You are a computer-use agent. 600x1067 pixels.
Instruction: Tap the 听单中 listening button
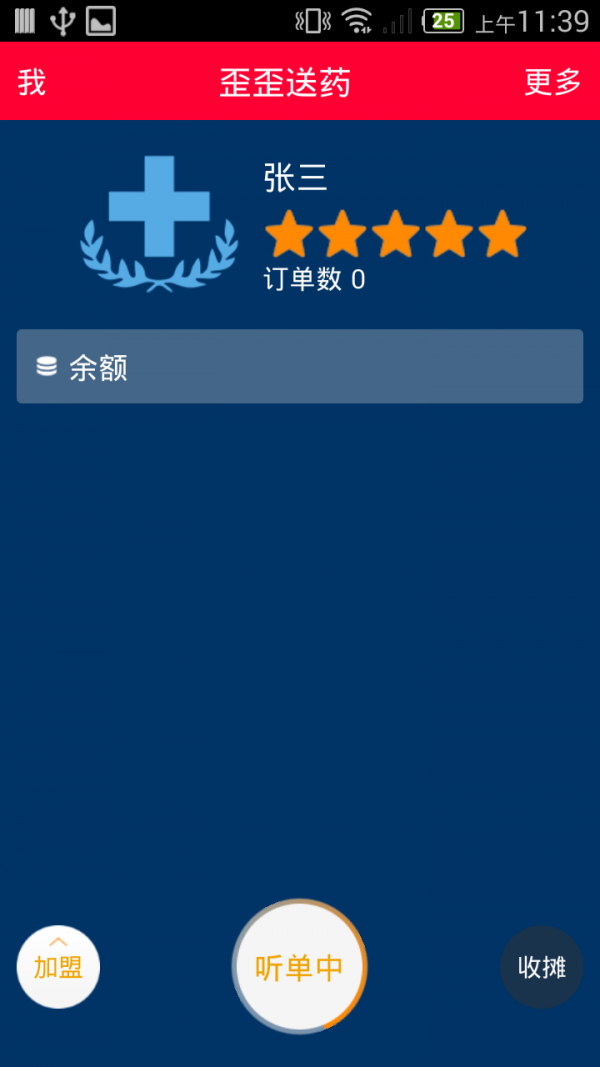300,967
